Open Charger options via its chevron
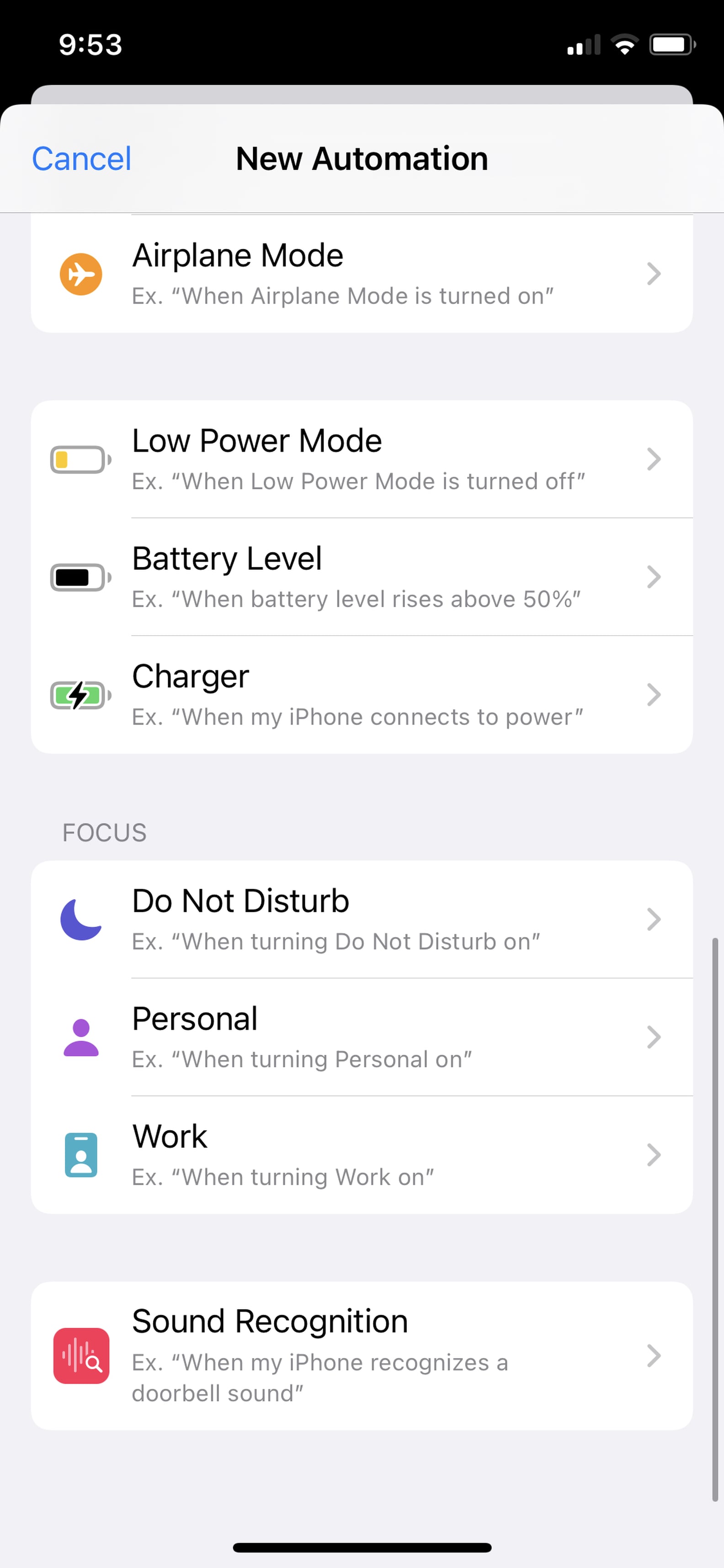This screenshot has width=724, height=1568. 654,695
